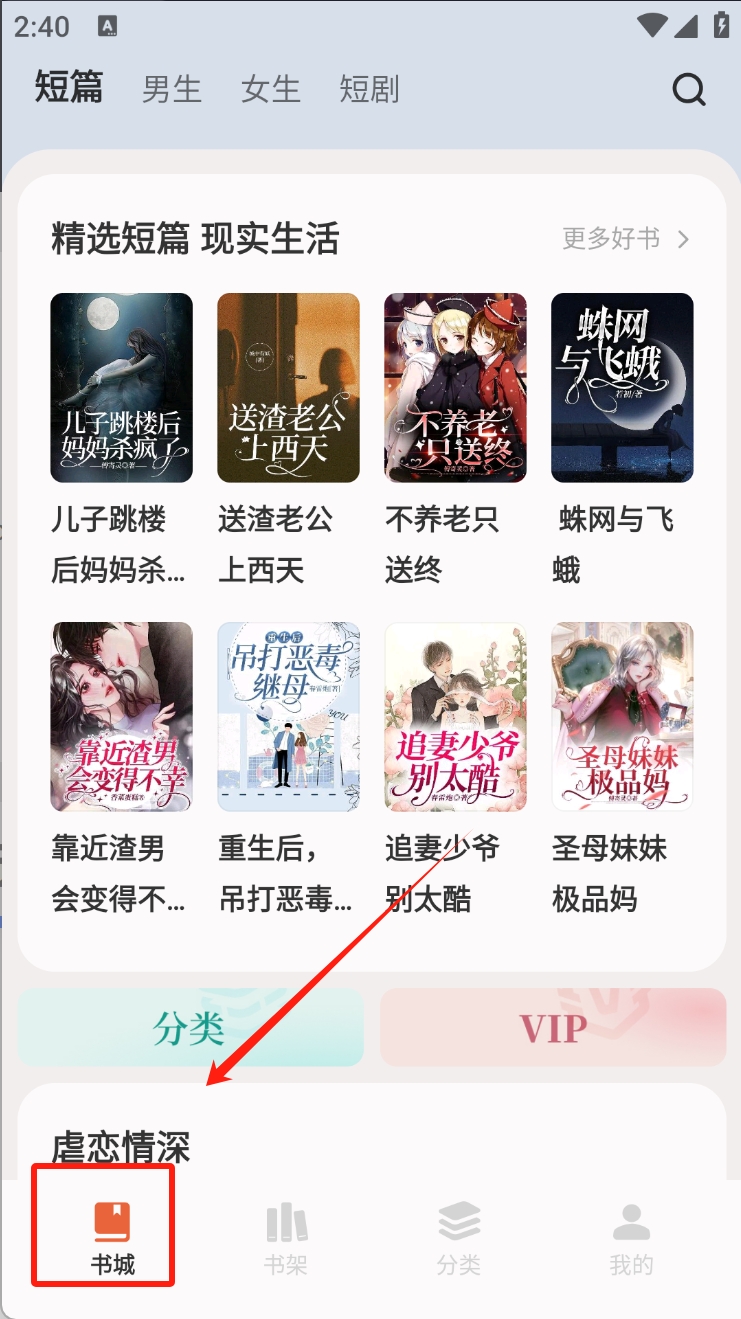Screen dimensions: 741x1319
Task: Switch to the 短剧 tab
Action: pos(369,89)
